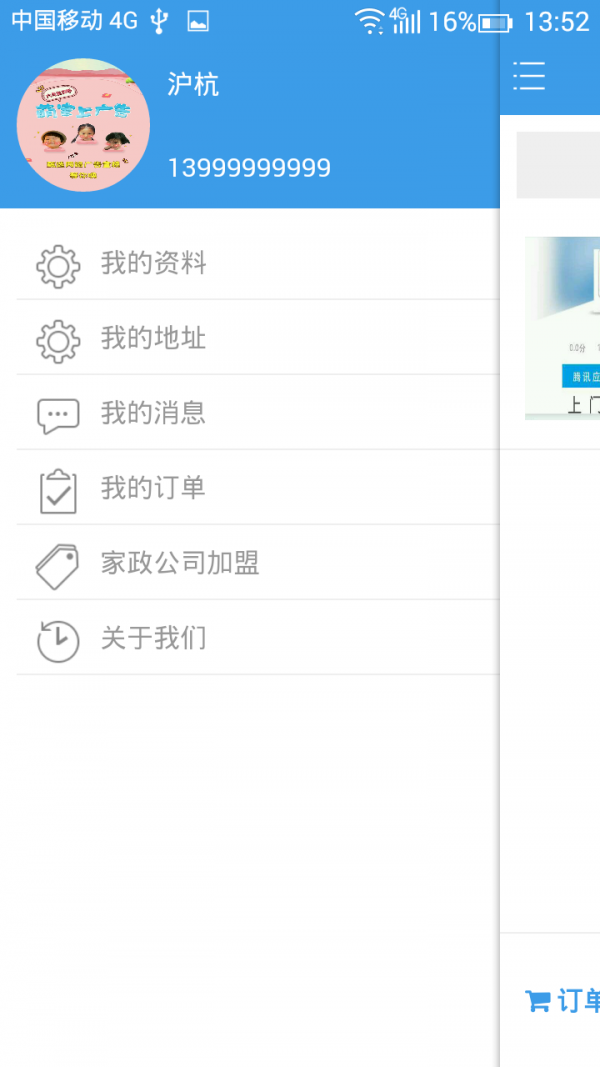Screen dimensions: 600x1067
Task: Open 关于我们 about page
Action: coord(153,639)
